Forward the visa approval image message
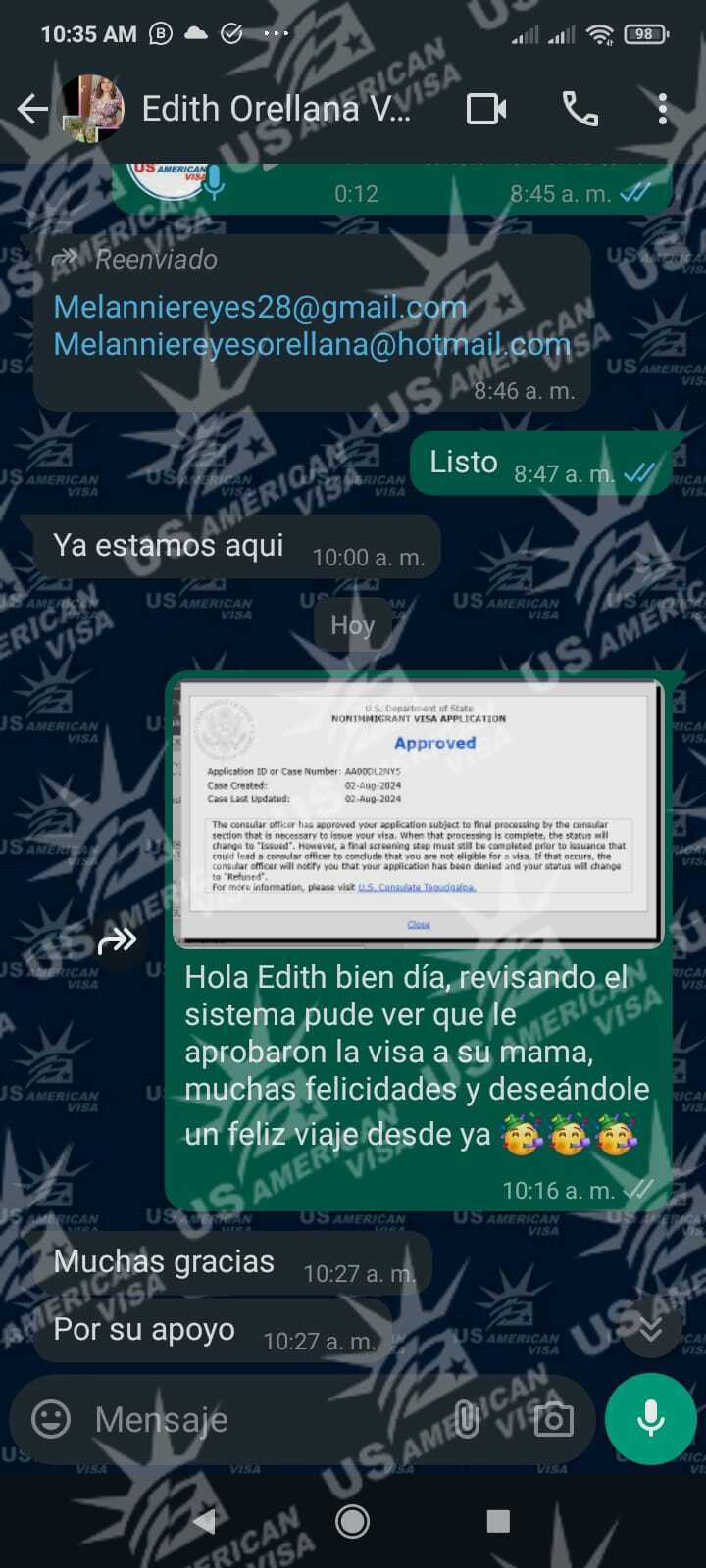 [x=118, y=942]
